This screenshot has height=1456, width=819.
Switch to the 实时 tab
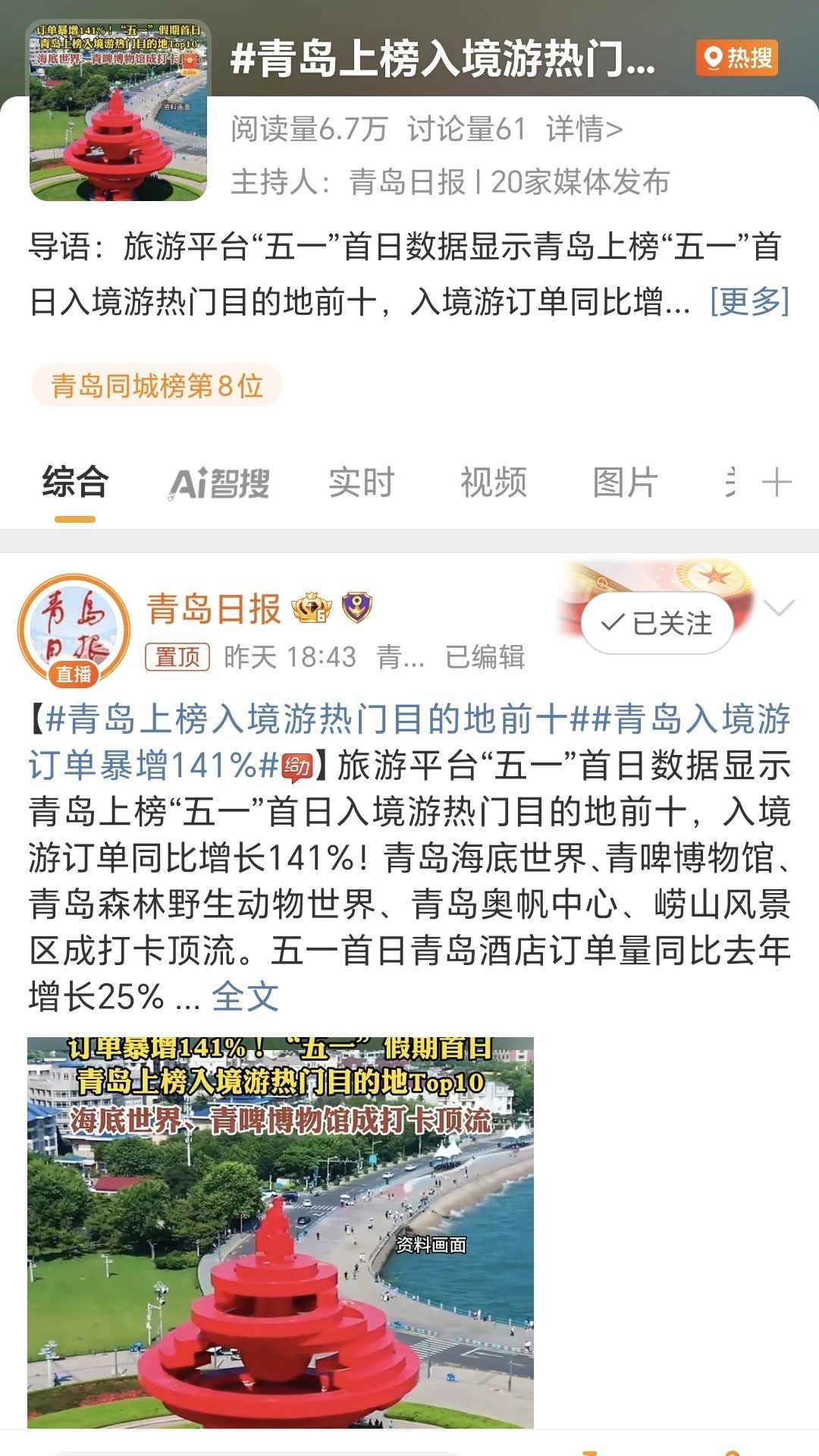click(361, 483)
